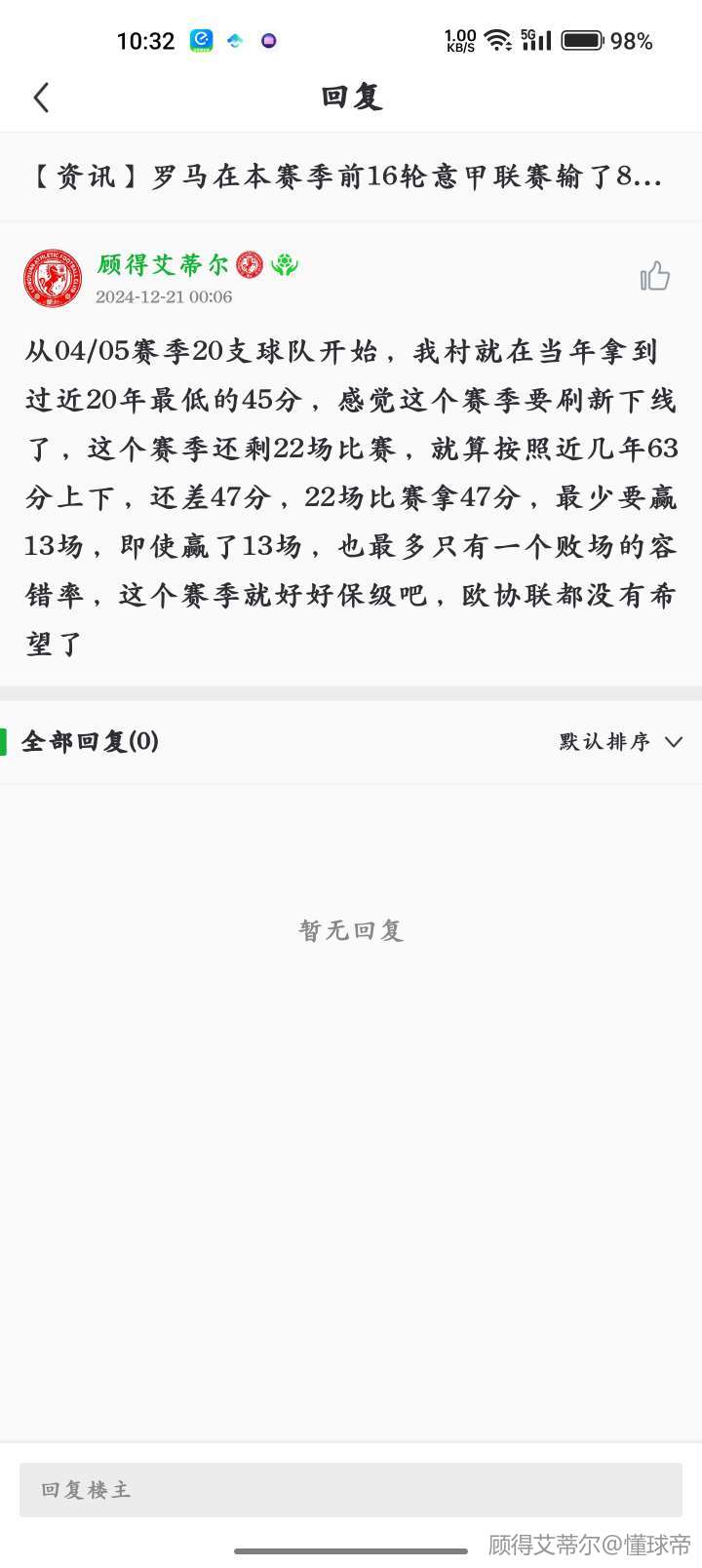This screenshot has width=702, height=1568.
Task: Go back using the top-left arrow
Action: point(41,98)
